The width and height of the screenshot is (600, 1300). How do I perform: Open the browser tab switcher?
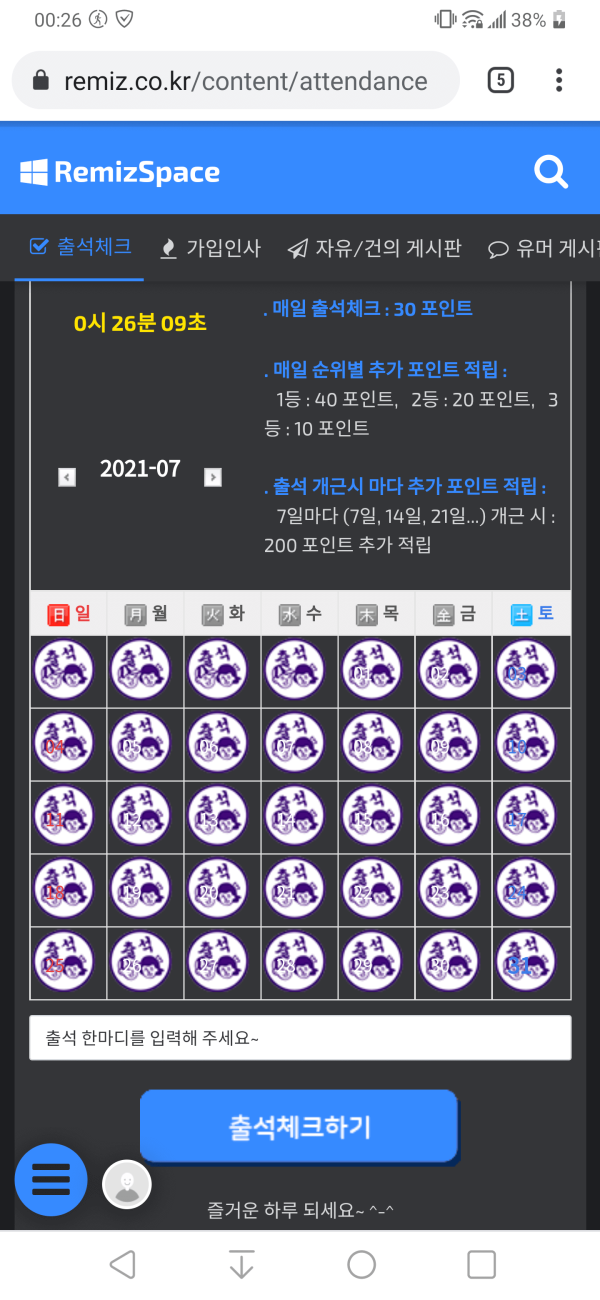[x=501, y=80]
